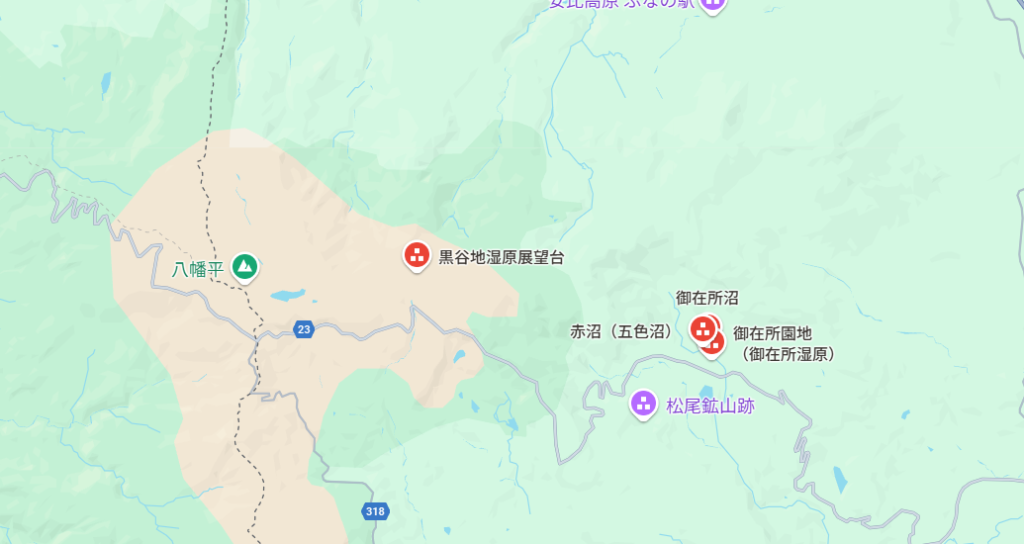
Task: Select the 黒谷地湿原展望台 red pin
Action: 417,256
